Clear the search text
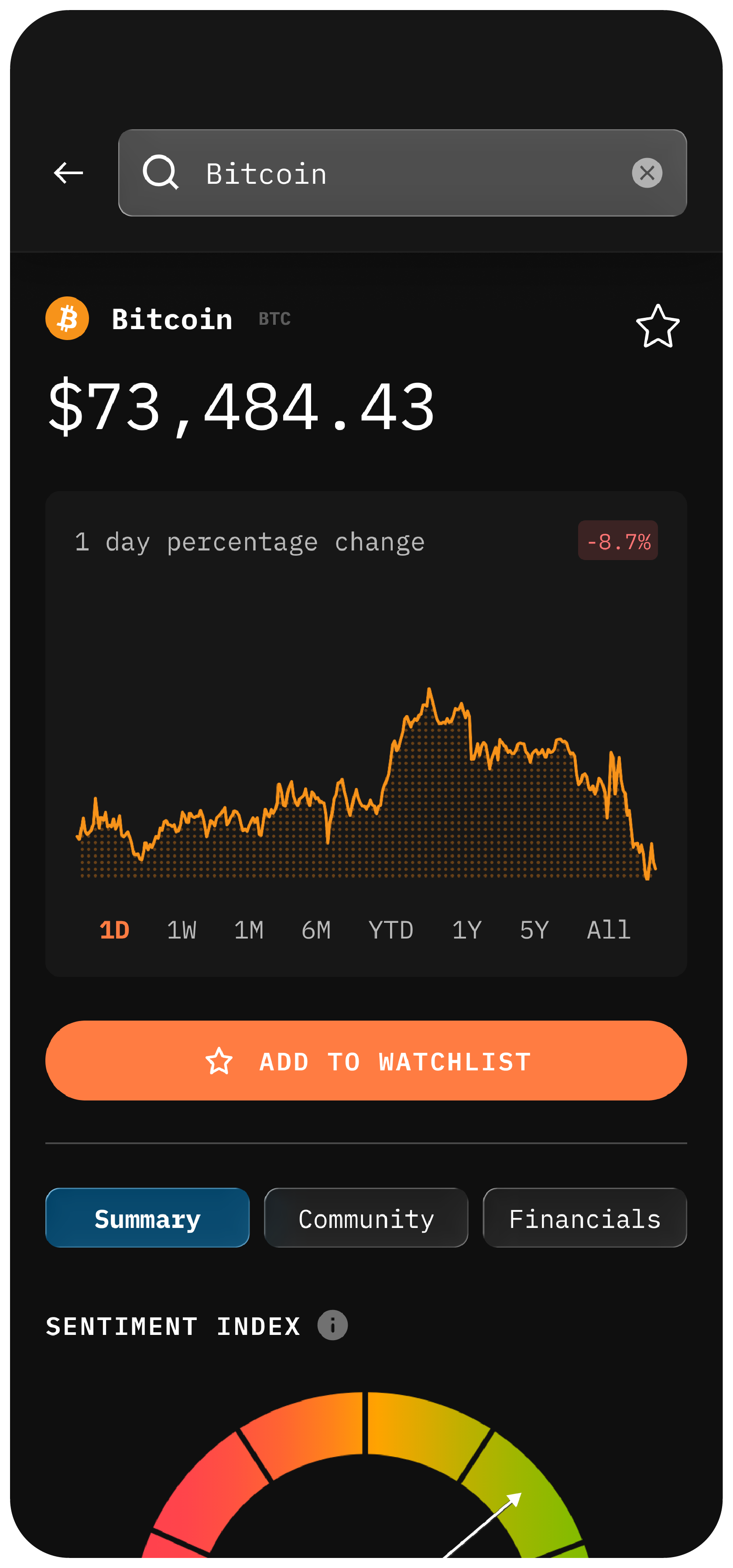The height and width of the screenshot is (1568, 733). pos(647,173)
